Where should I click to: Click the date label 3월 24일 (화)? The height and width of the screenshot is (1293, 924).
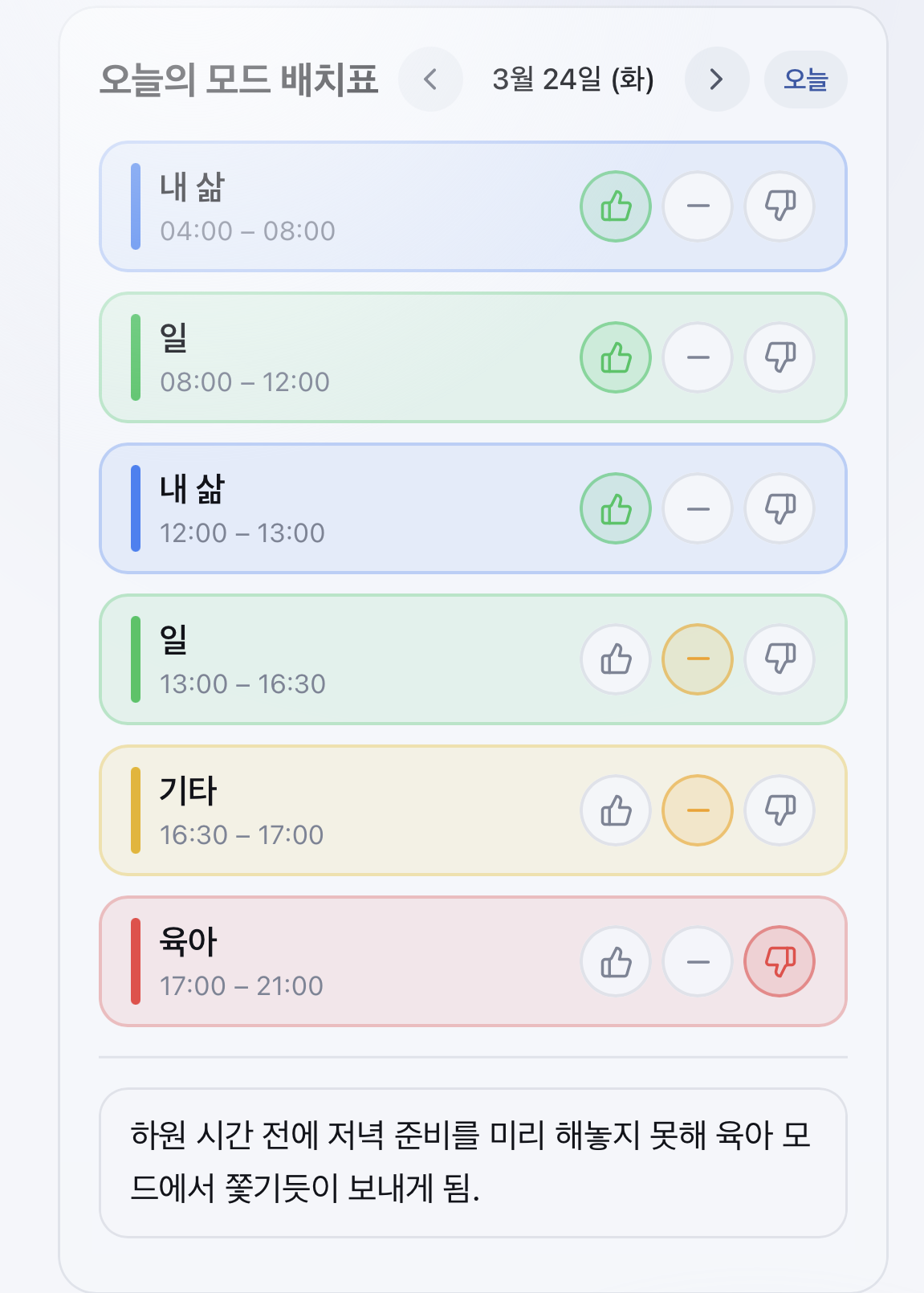pos(572,80)
